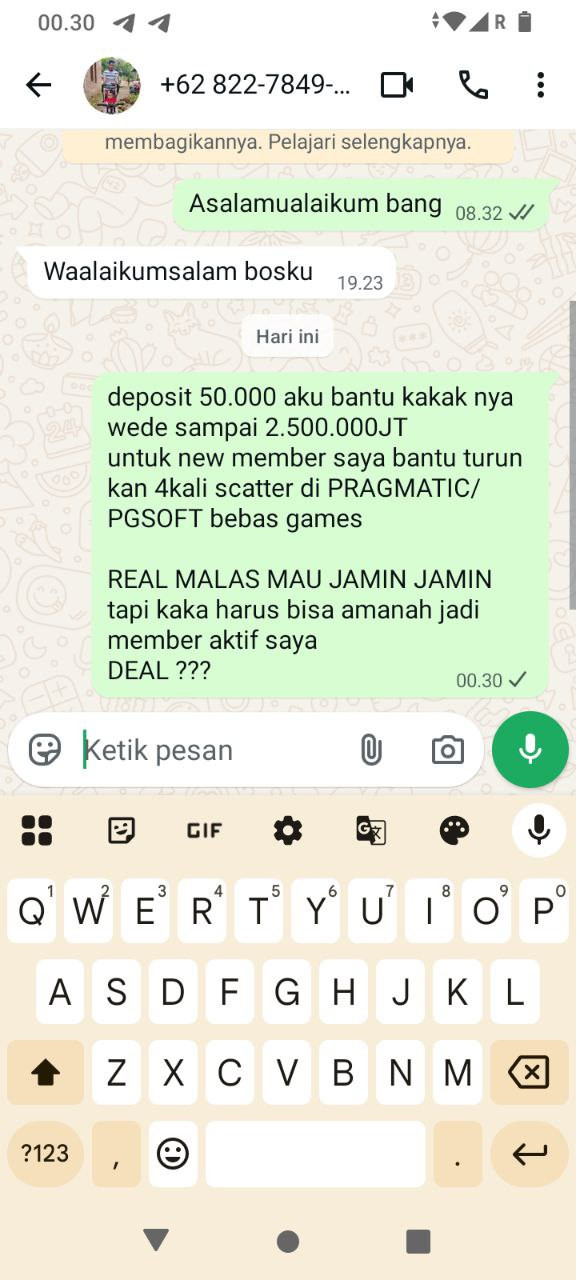576x1280 pixels.
Task: Open the keyboard's sticker panel
Action: pos(121,830)
